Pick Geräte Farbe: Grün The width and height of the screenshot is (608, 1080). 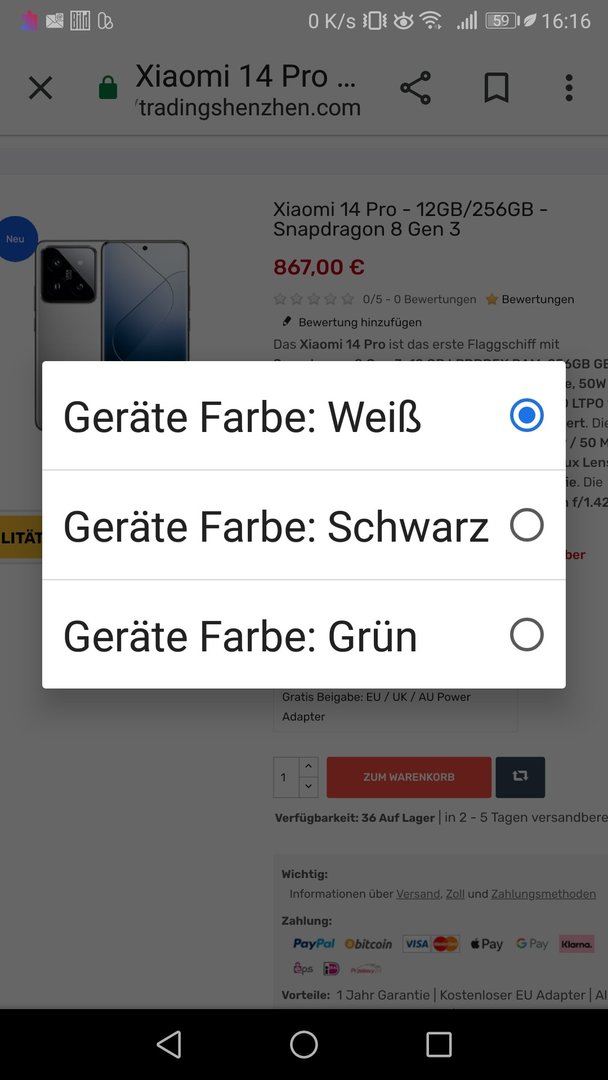click(303, 635)
